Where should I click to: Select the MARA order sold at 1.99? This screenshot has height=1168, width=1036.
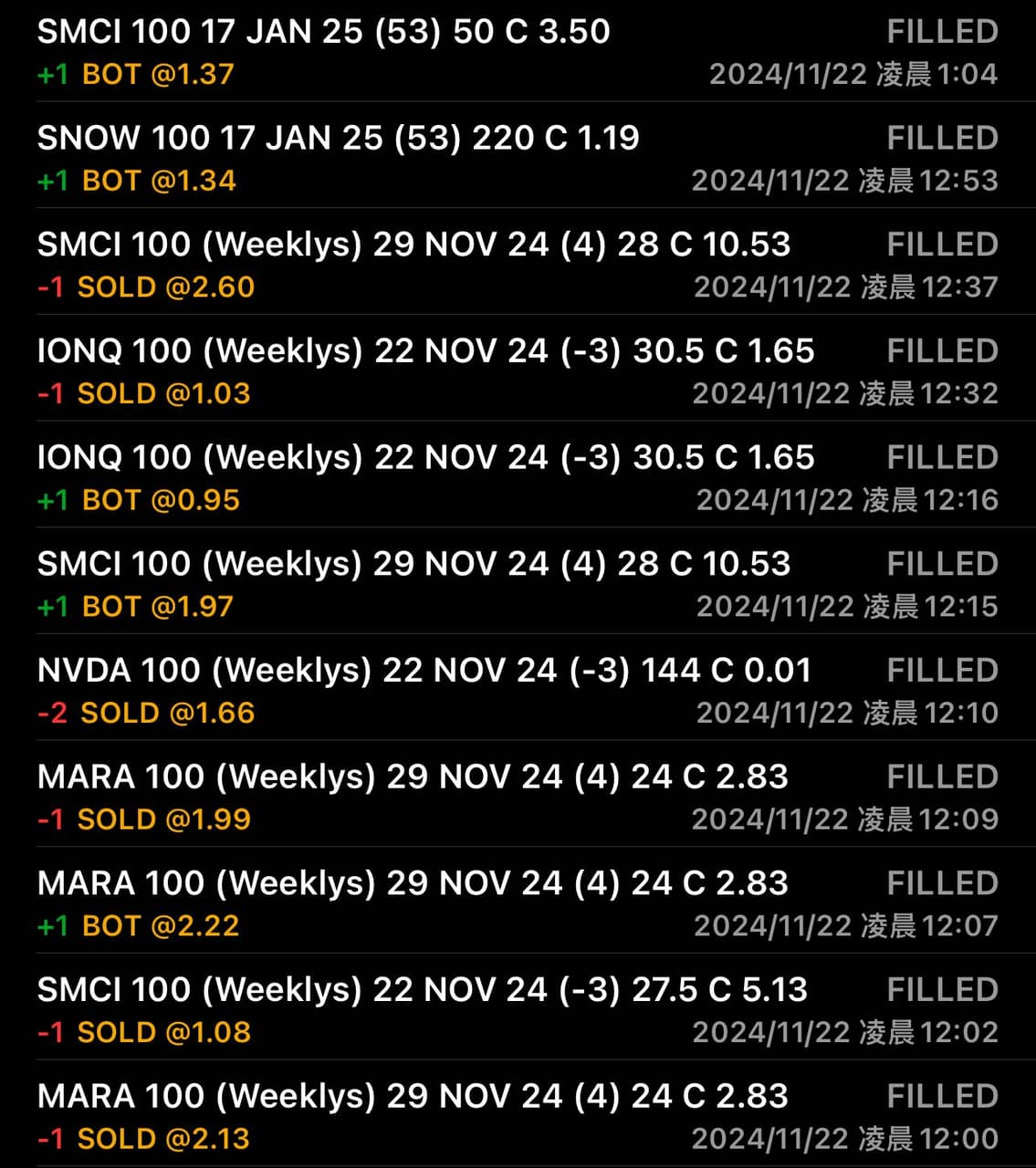pyautogui.click(x=518, y=798)
